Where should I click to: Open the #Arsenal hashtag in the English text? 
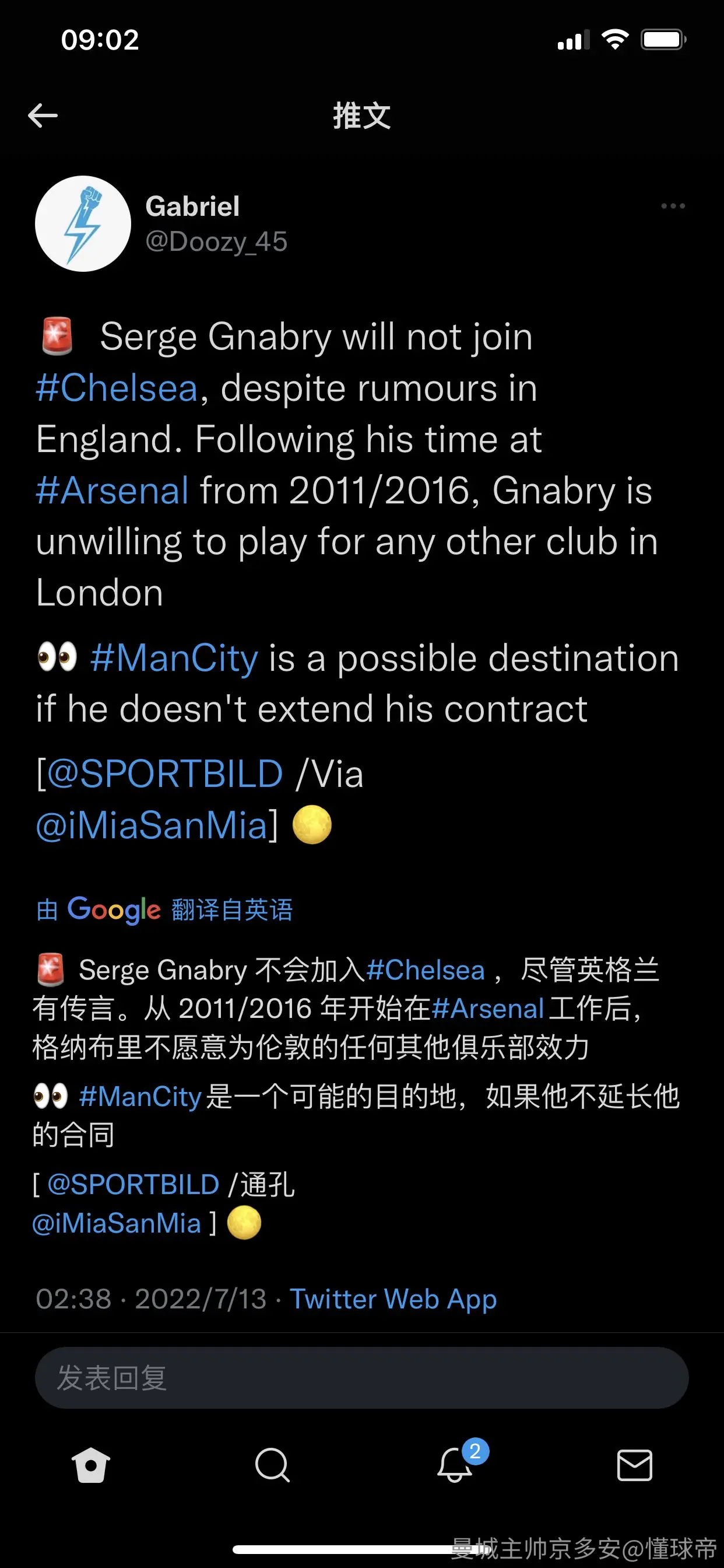[x=113, y=491]
